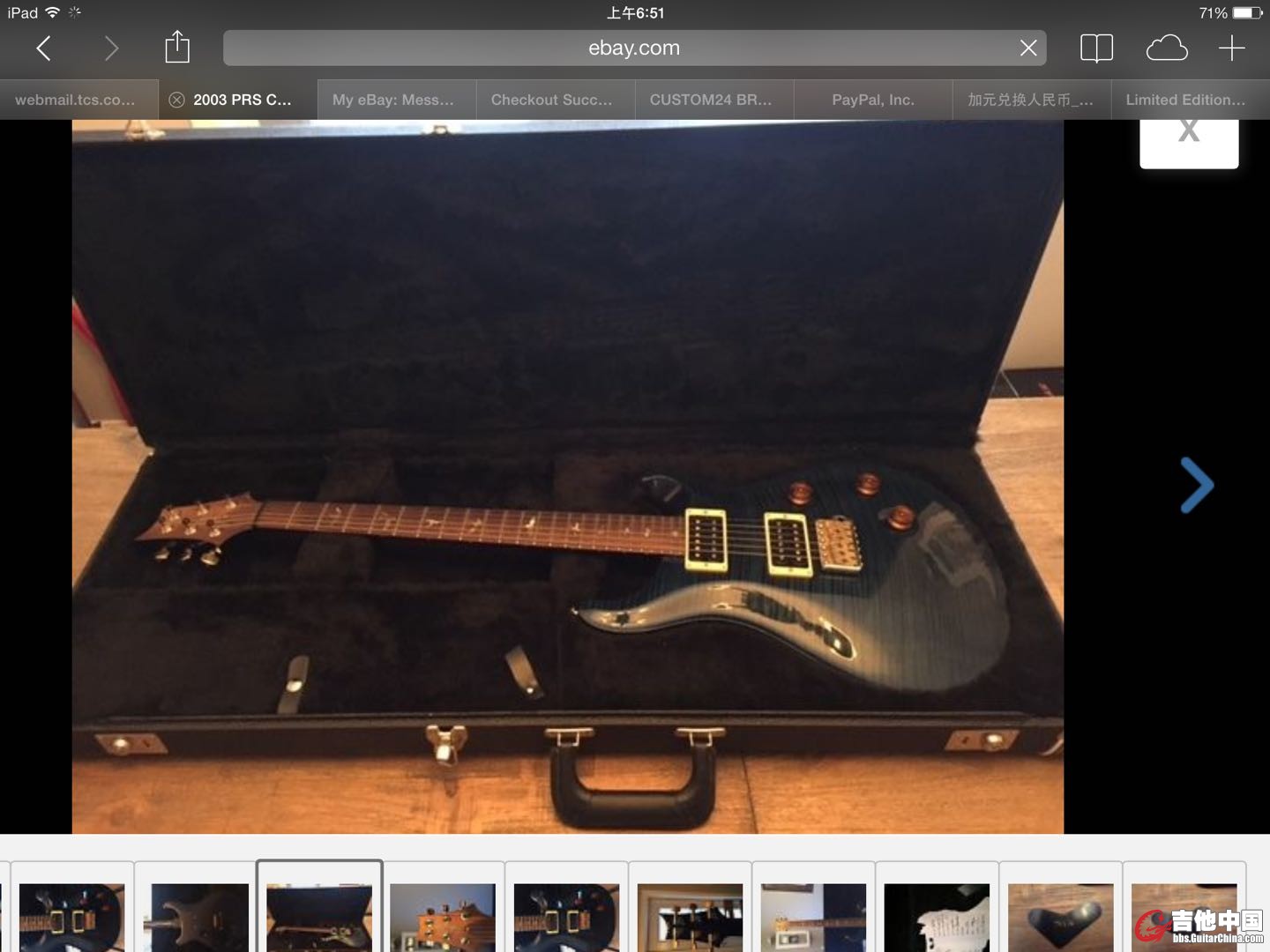Image resolution: width=1270 pixels, height=952 pixels.
Task: Open the bookmarks book icon
Action: click(1096, 48)
